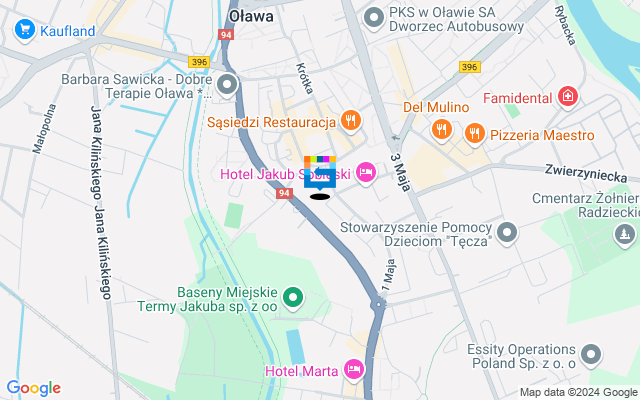Tap the Hotel Jakub Sobieski pin

click(366, 174)
